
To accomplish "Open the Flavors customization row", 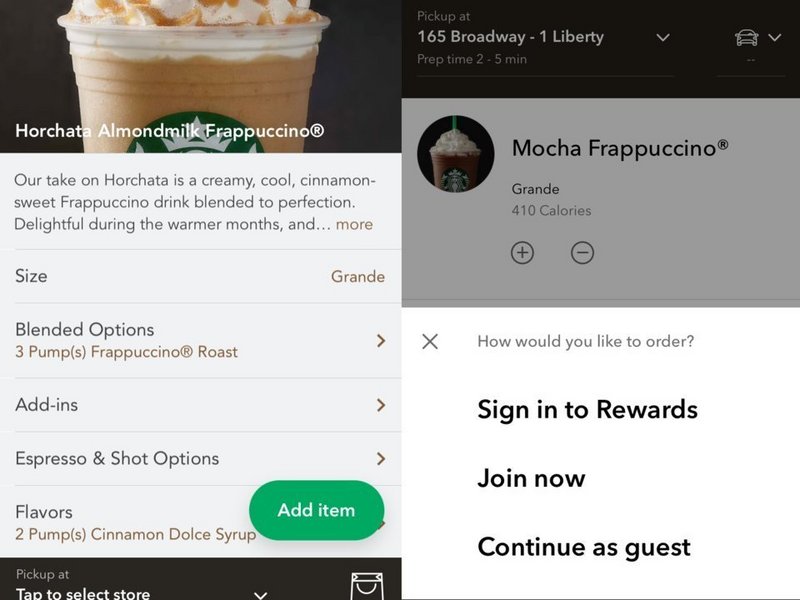I will tap(130, 522).
